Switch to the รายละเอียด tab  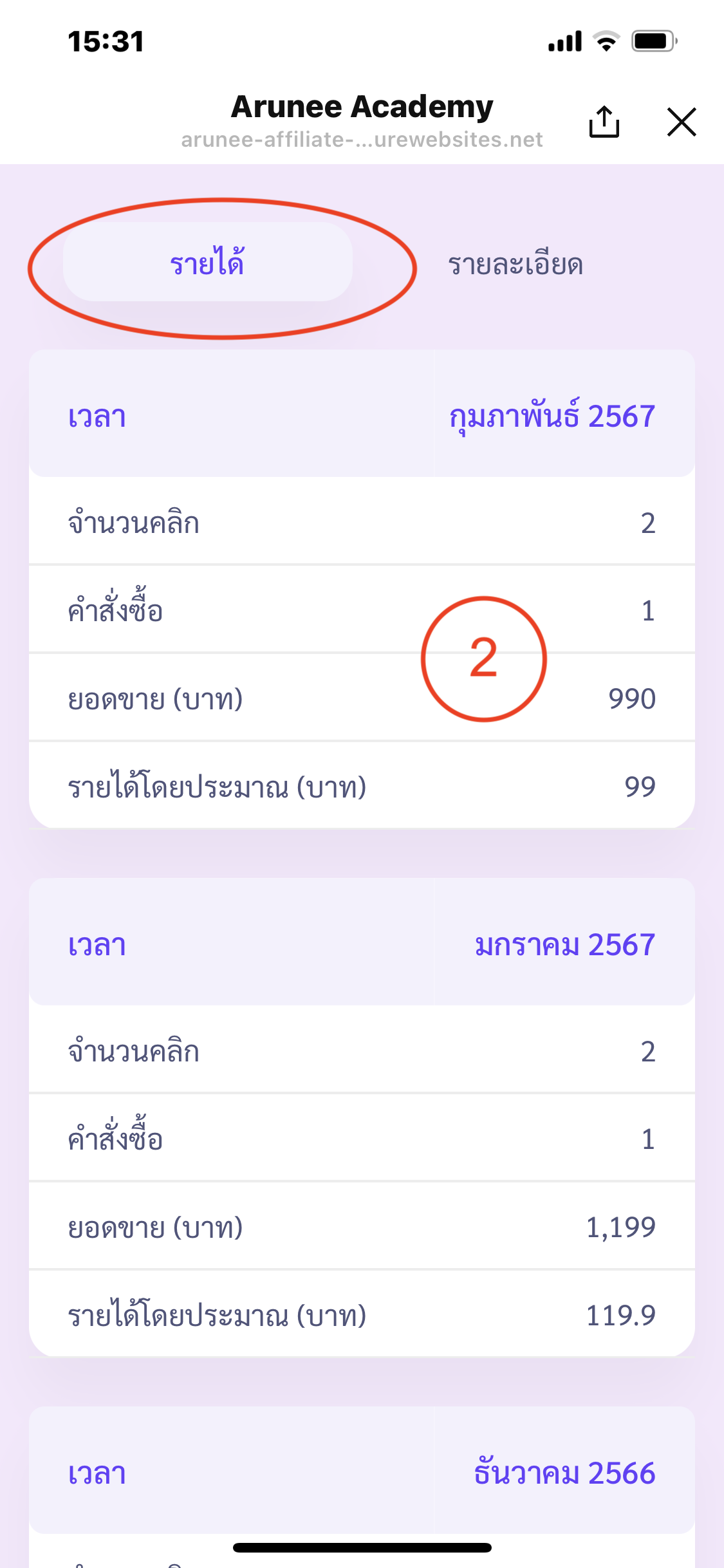coord(515,265)
